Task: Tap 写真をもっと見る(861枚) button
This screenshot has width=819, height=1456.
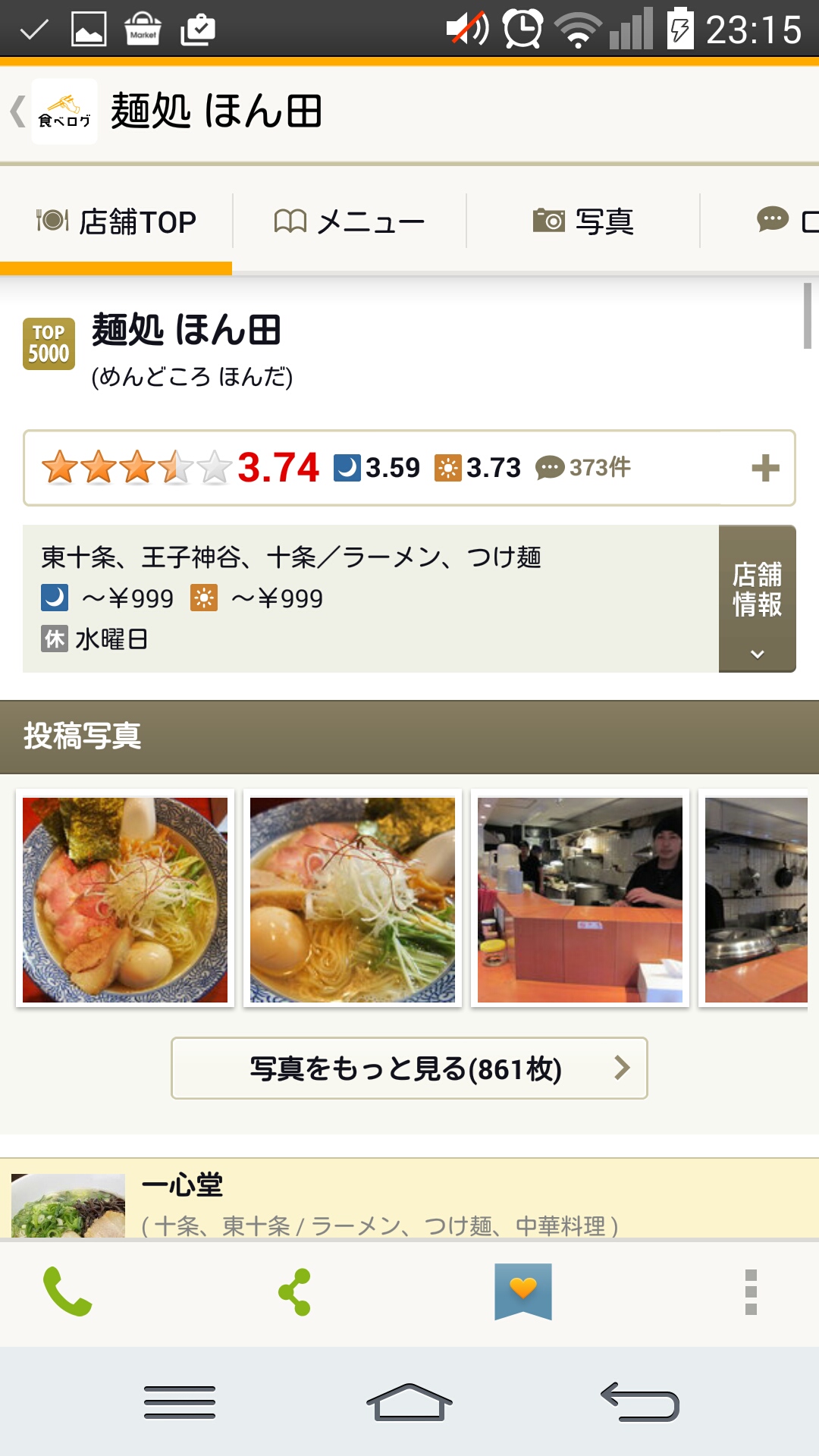Action: pos(409,1068)
